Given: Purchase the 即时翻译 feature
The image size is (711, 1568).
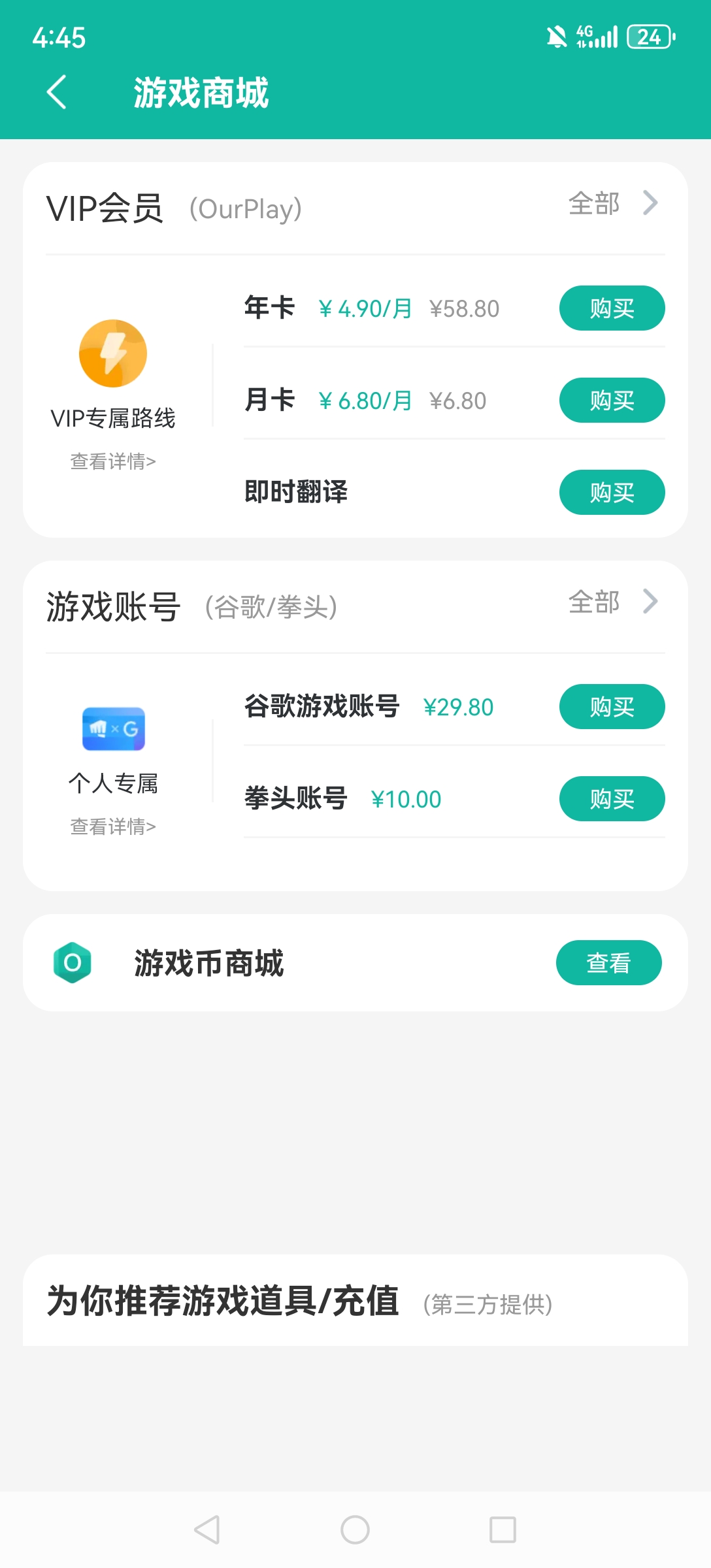Looking at the screenshot, I should pyautogui.click(x=612, y=492).
